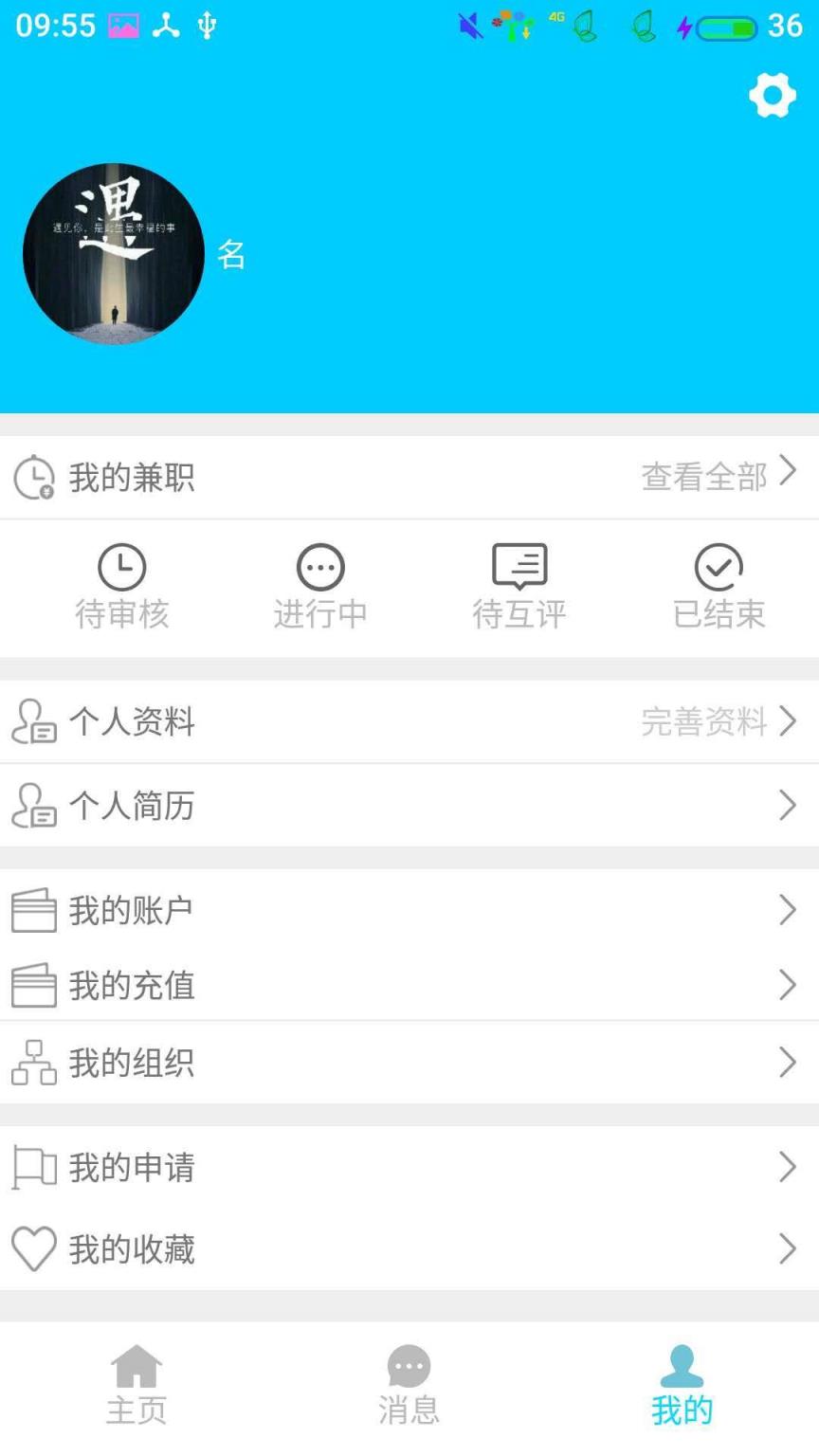The height and width of the screenshot is (1456, 819).
Task: Click the 个人资料 profile icon
Action: point(34,722)
